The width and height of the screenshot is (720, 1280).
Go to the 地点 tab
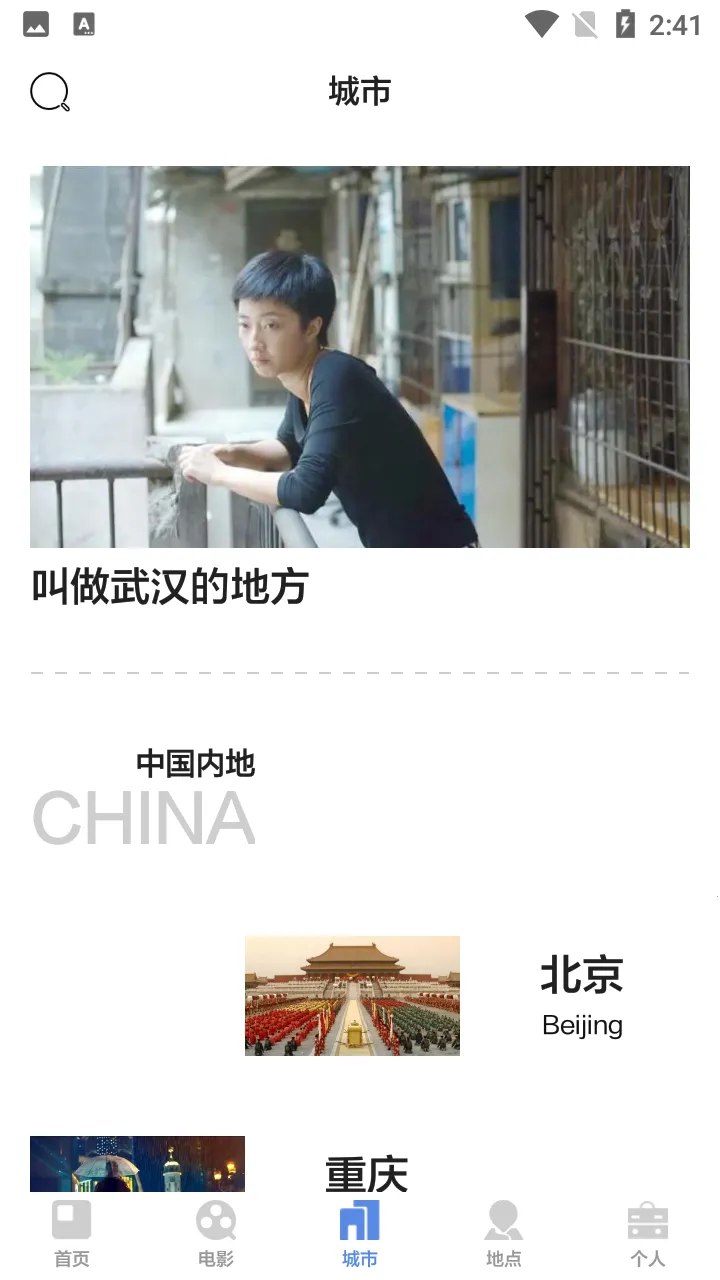coord(504,1234)
